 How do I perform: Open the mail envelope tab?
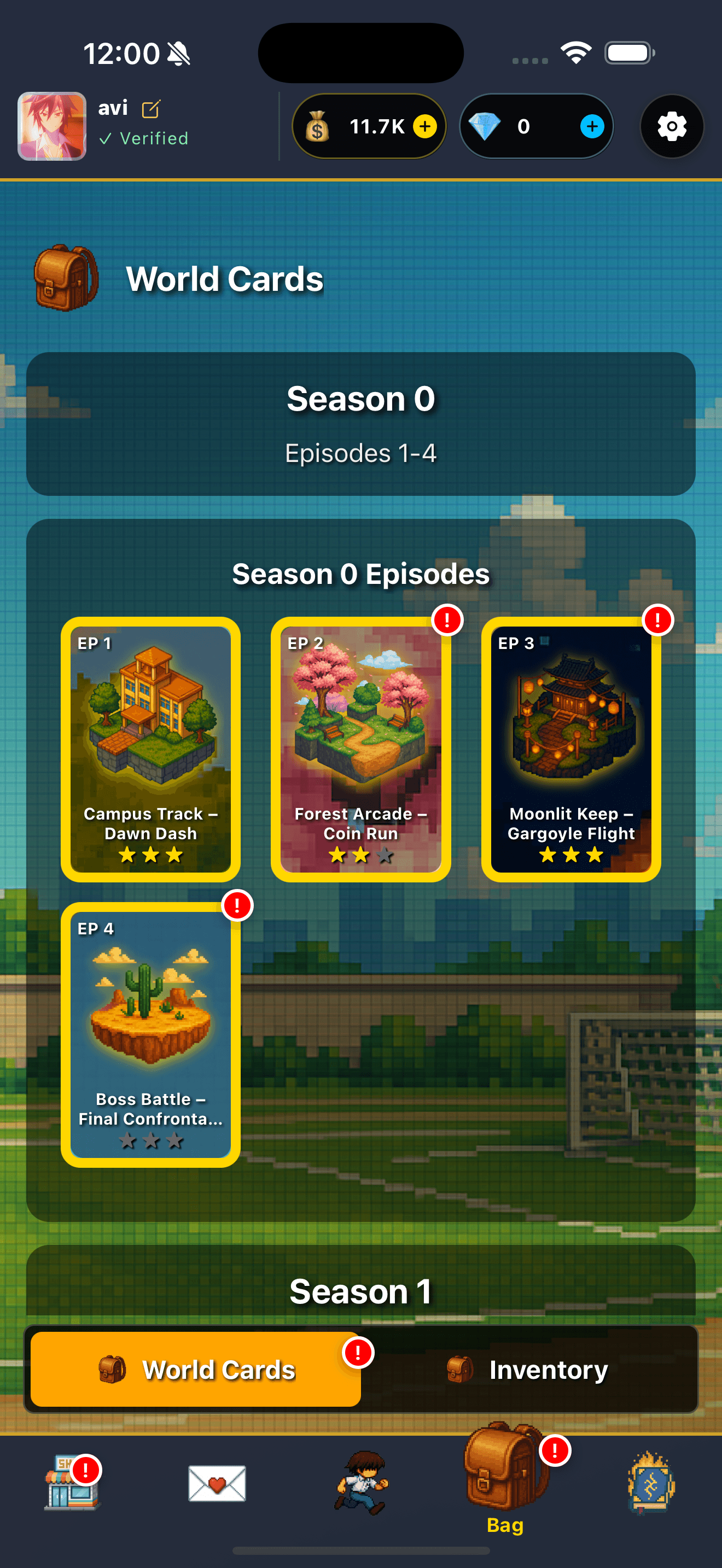click(x=217, y=1483)
